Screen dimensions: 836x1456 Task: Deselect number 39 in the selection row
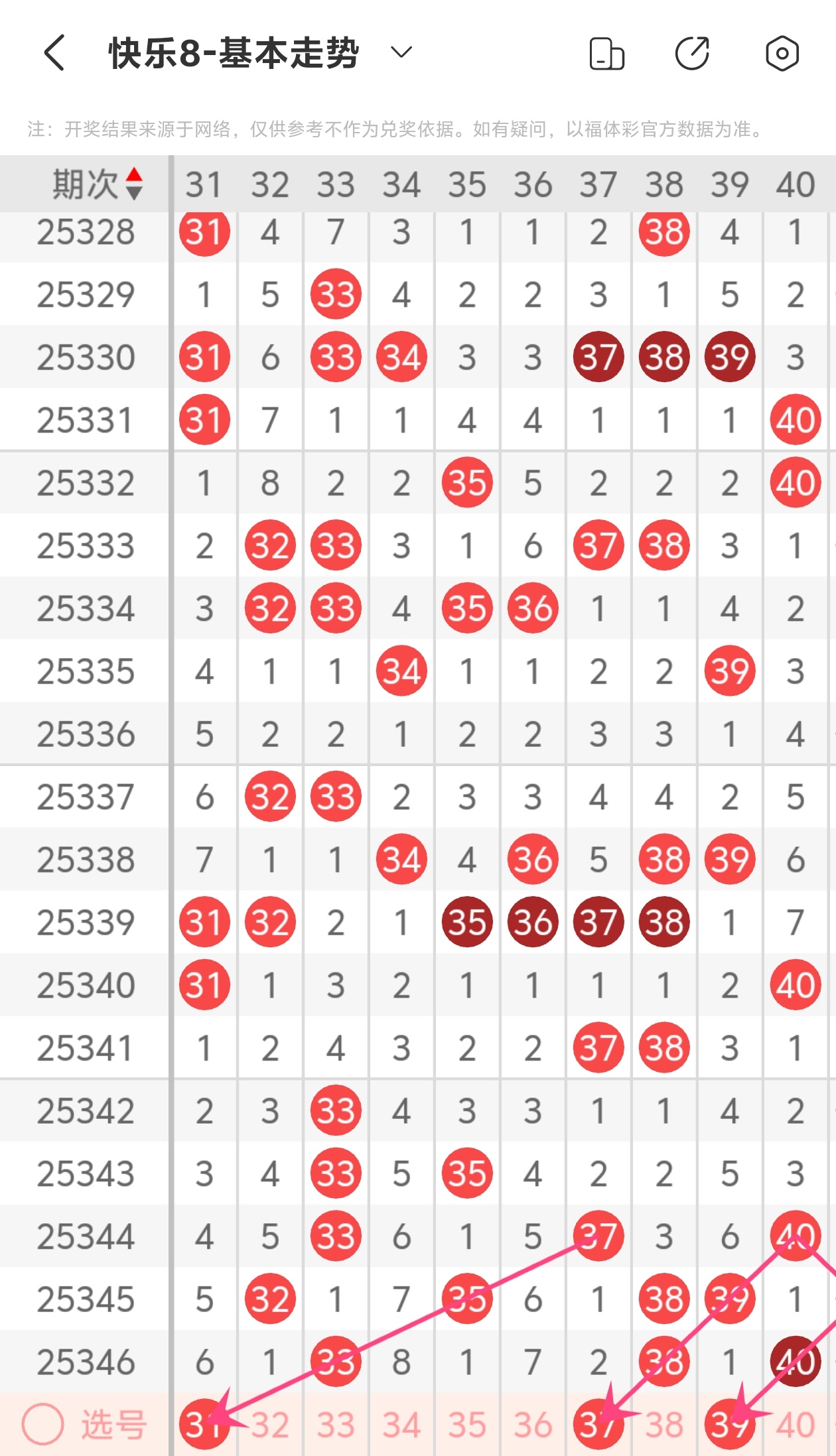(730, 1424)
